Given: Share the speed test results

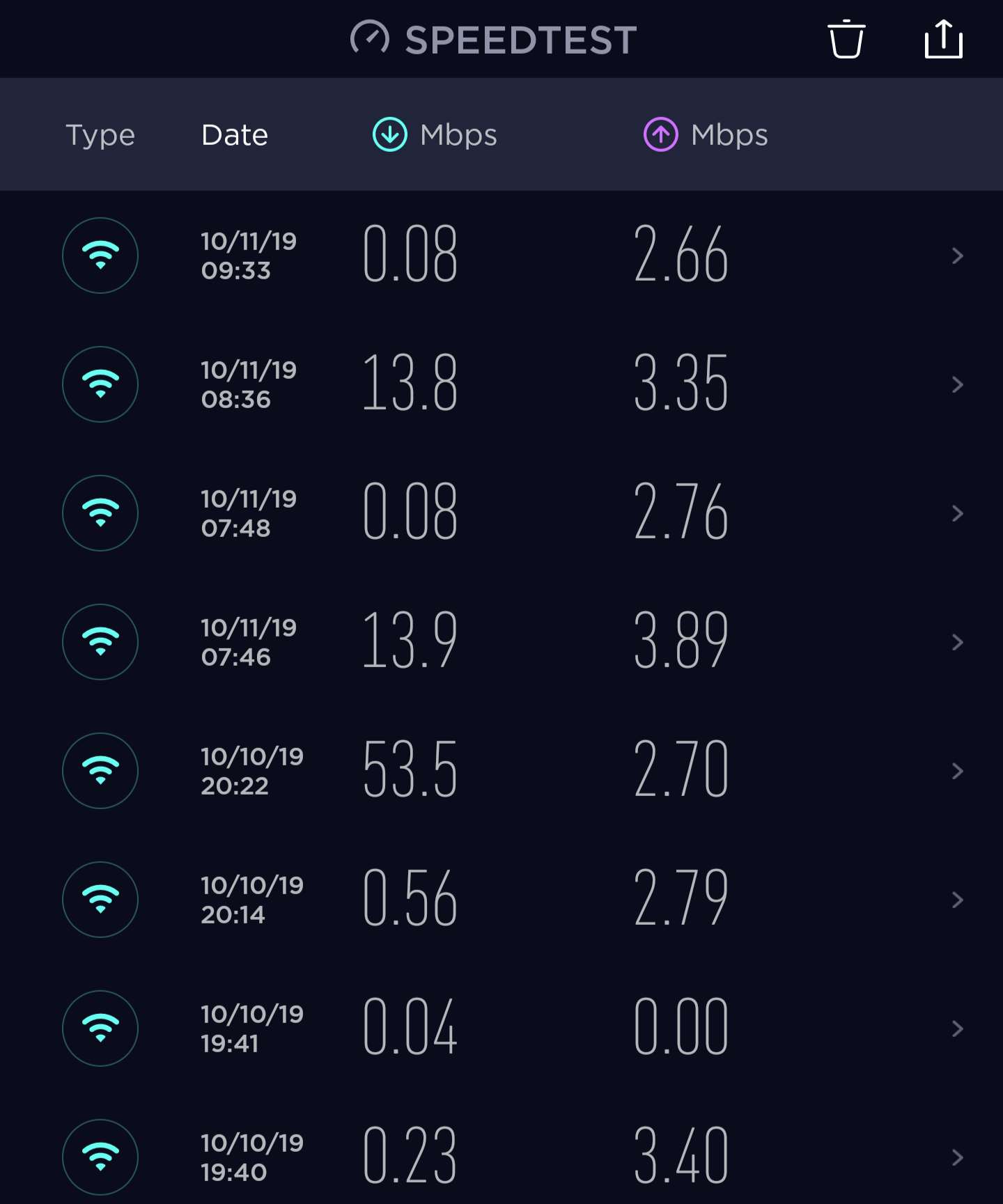Looking at the screenshot, I should [943, 40].
